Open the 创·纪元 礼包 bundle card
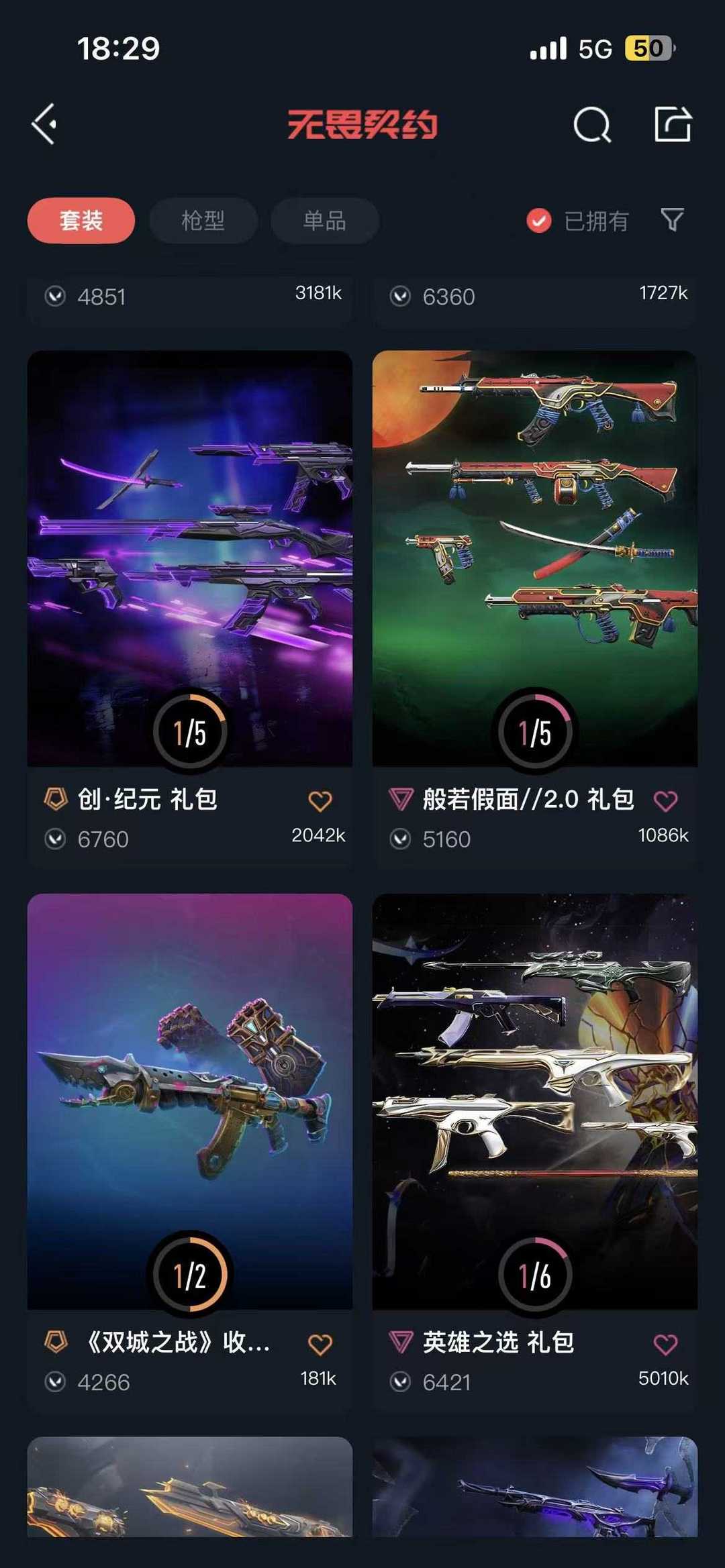 190,557
